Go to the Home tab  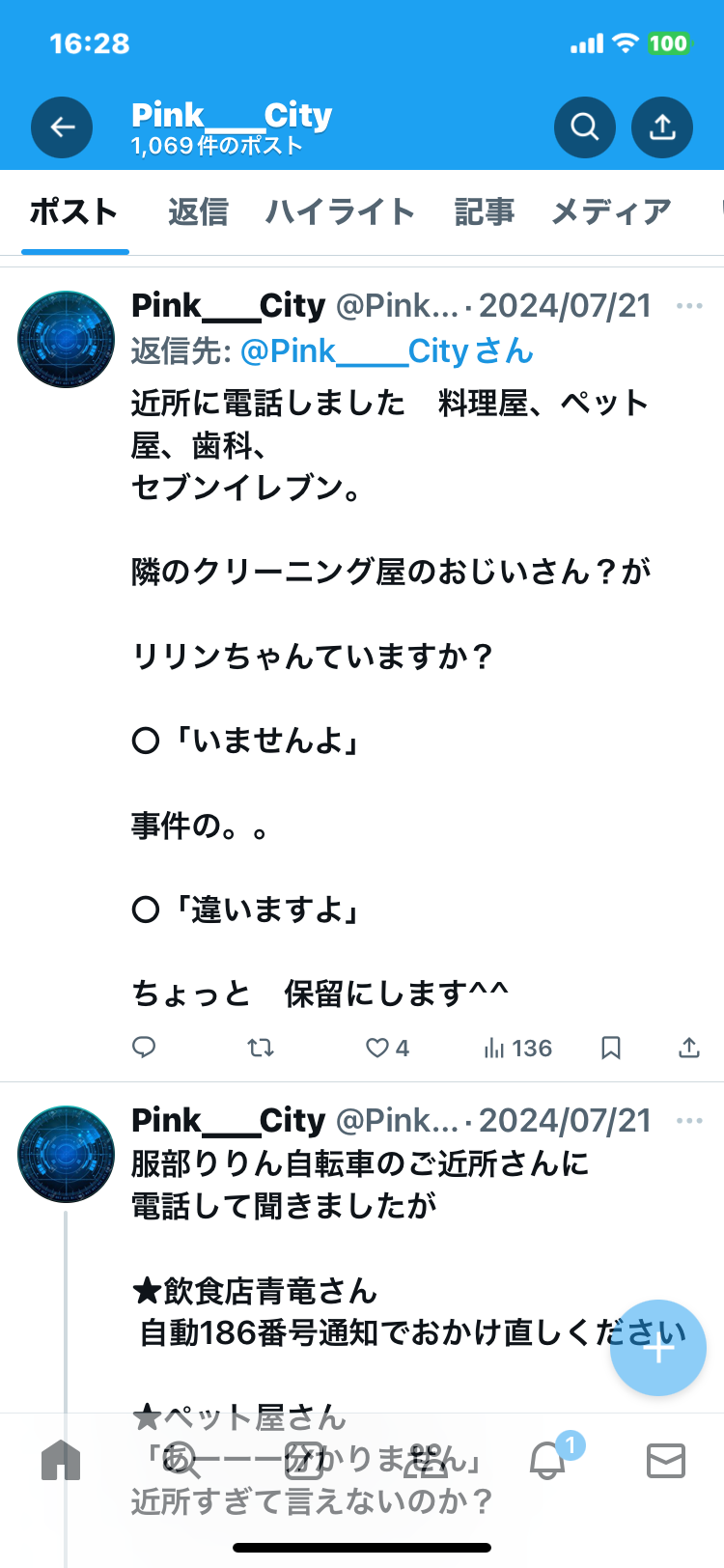(x=61, y=1461)
